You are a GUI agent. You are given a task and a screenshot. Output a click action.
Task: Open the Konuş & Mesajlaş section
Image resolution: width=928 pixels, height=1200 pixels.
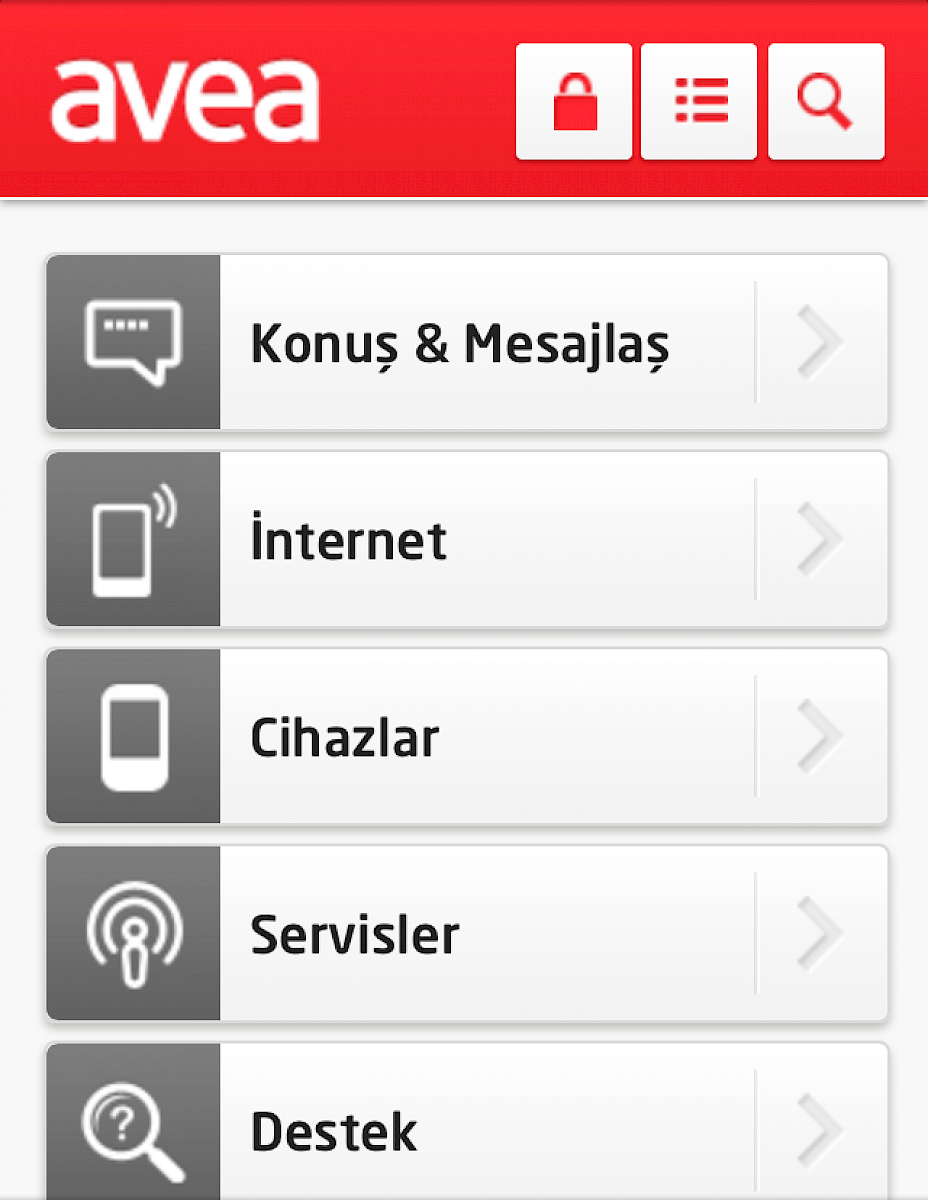point(467,343)
